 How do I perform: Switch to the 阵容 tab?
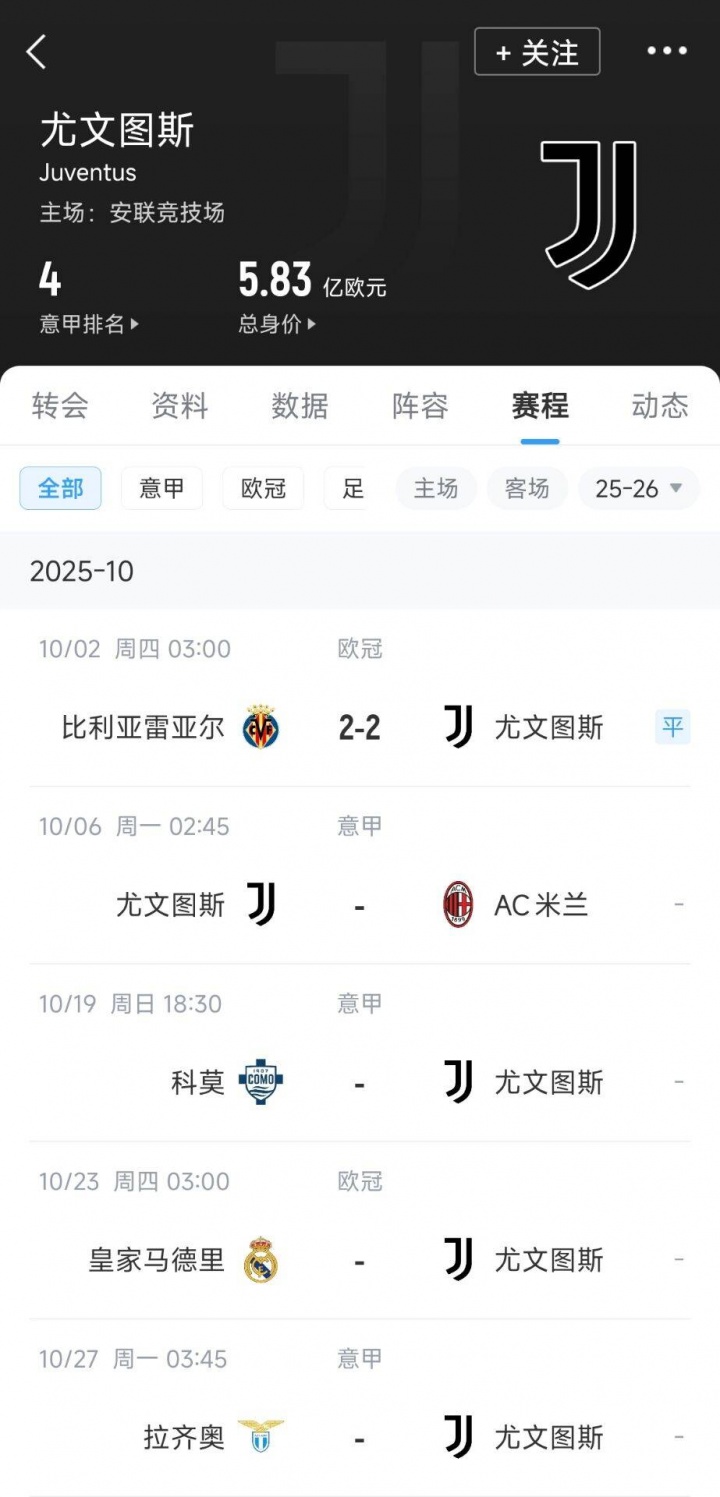point(420,405)
